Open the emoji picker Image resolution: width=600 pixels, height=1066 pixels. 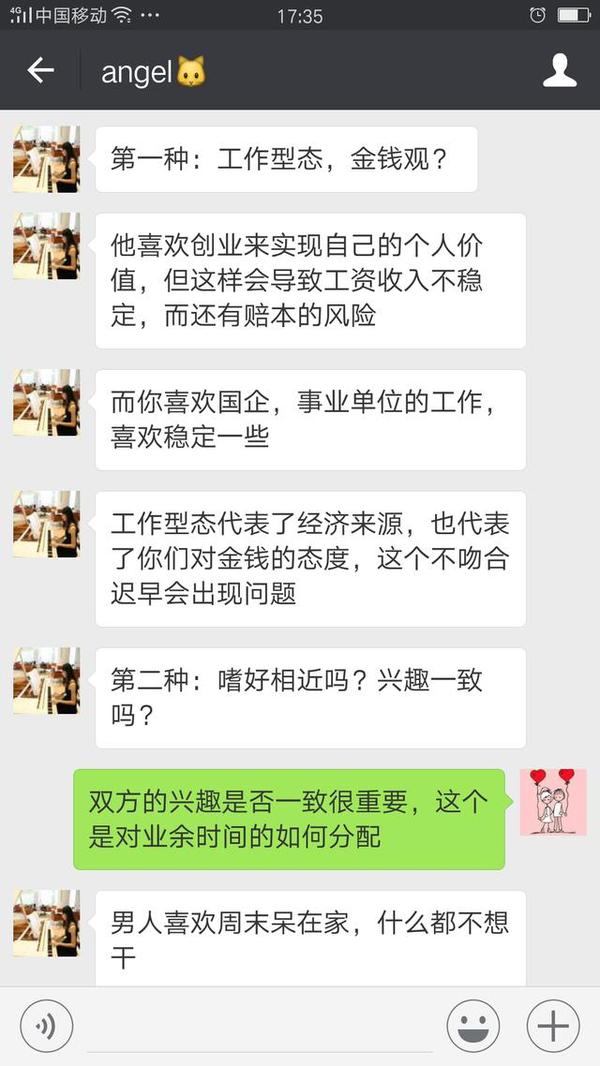[473, 1026]
